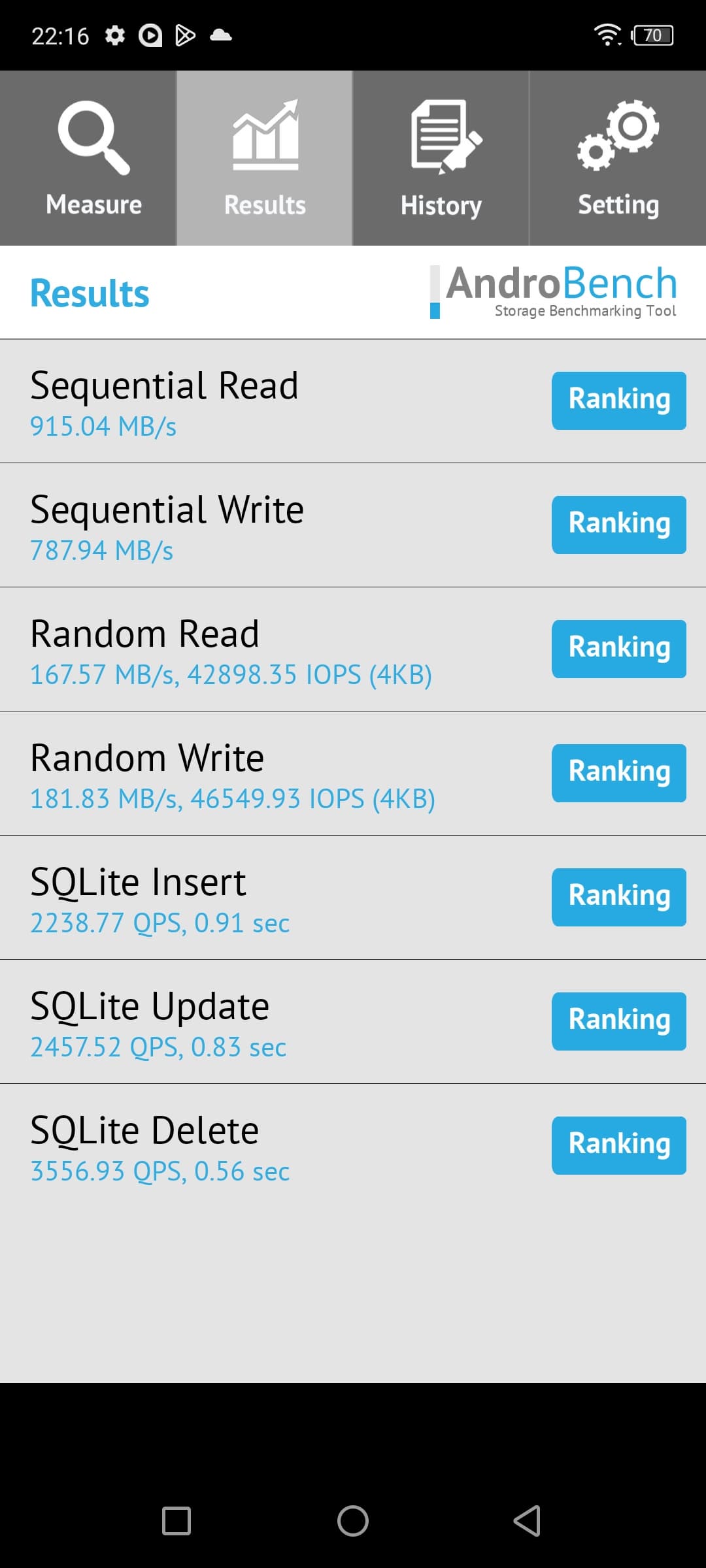
Task: Return to the home screen
Action: (353, 1521)
